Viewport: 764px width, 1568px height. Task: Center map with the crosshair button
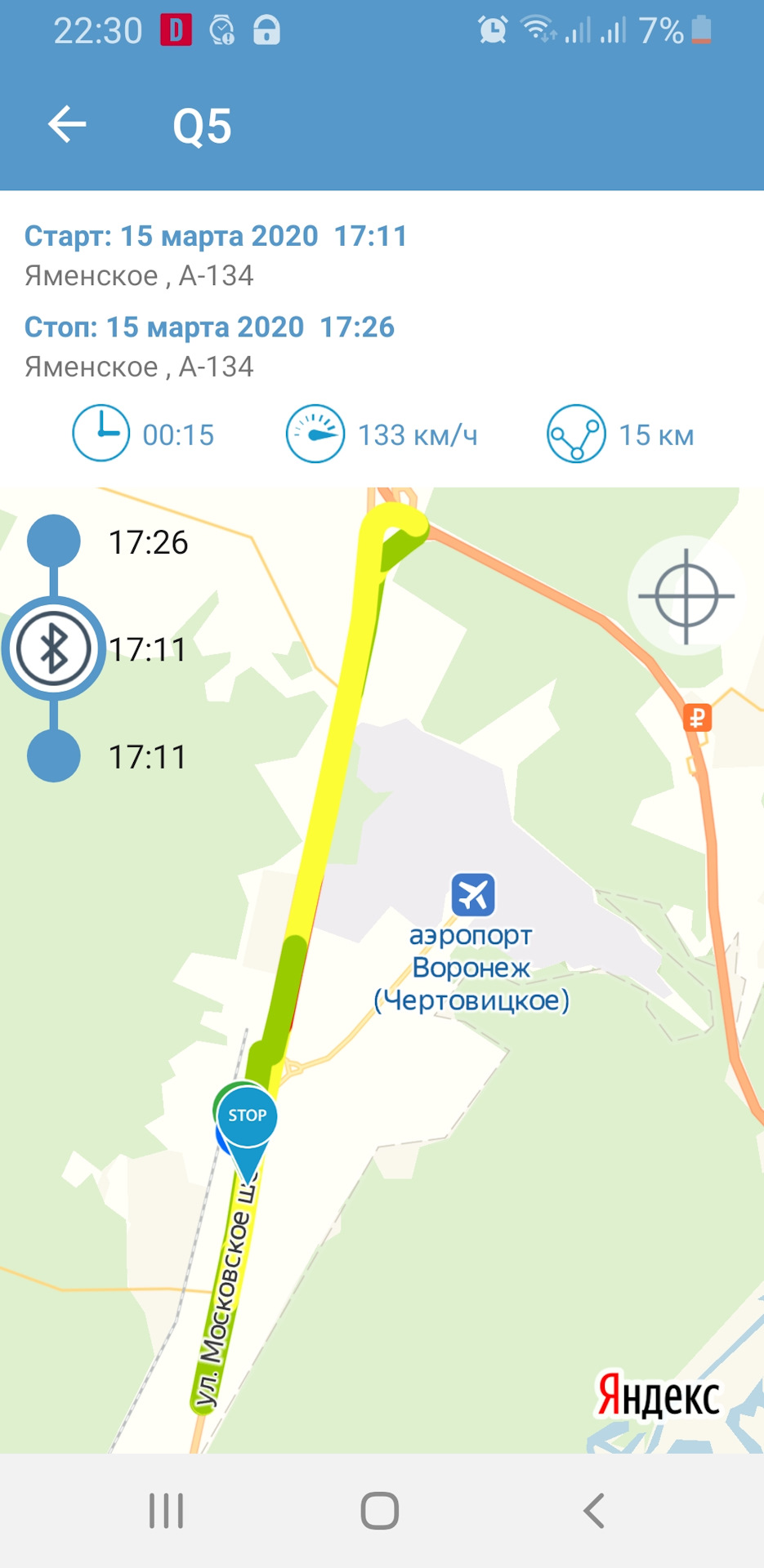[686, 595]
